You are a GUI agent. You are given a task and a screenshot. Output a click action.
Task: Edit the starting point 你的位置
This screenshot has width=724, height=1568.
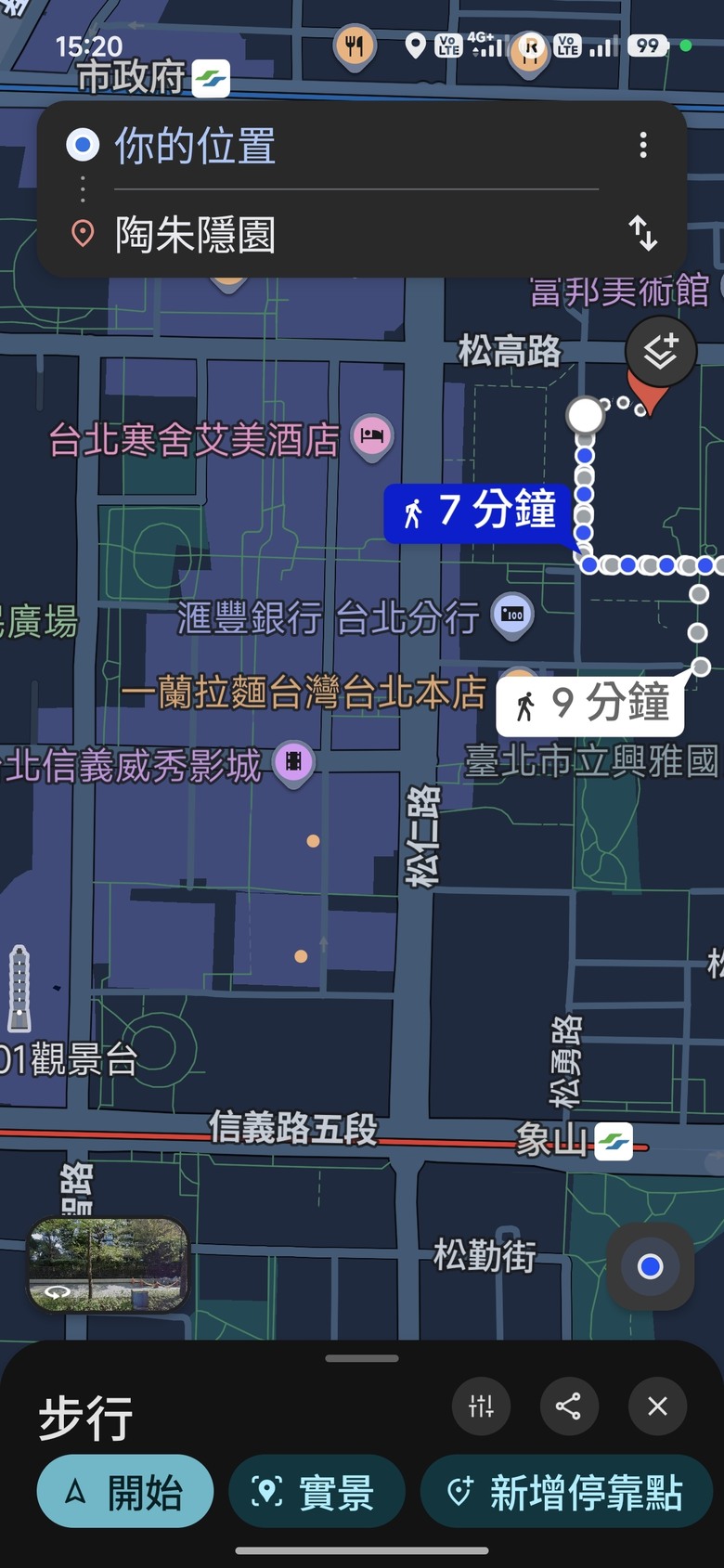point(356,146)
